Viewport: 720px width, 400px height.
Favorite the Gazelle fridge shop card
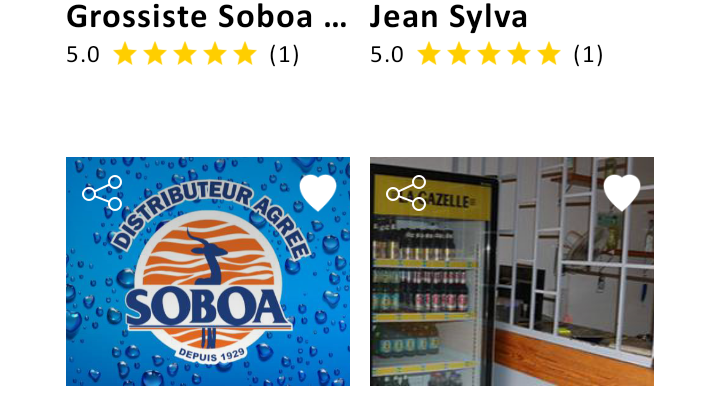point(622,193)
